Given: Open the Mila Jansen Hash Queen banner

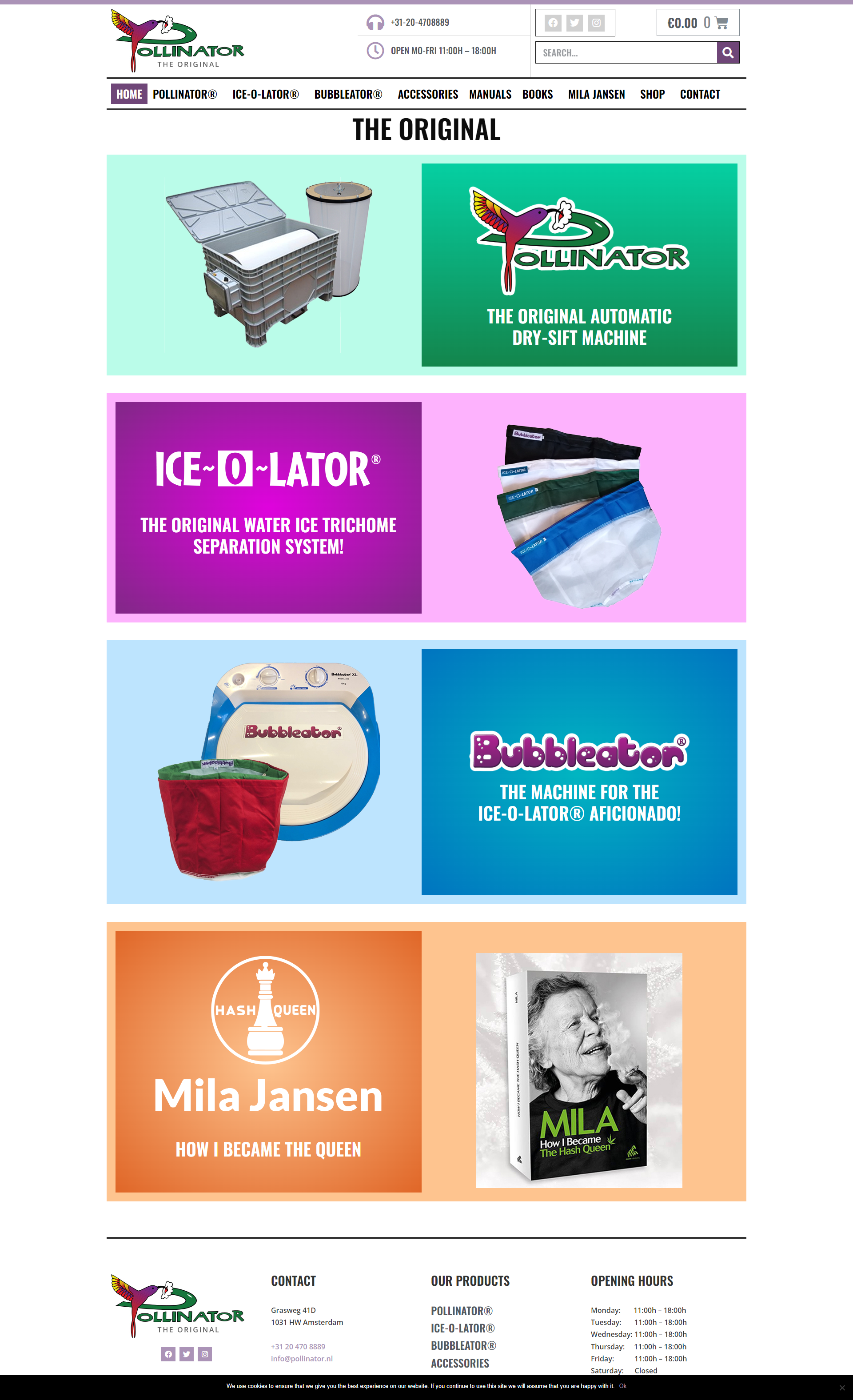Looking at the screenshot, I should click(268, 1061).
